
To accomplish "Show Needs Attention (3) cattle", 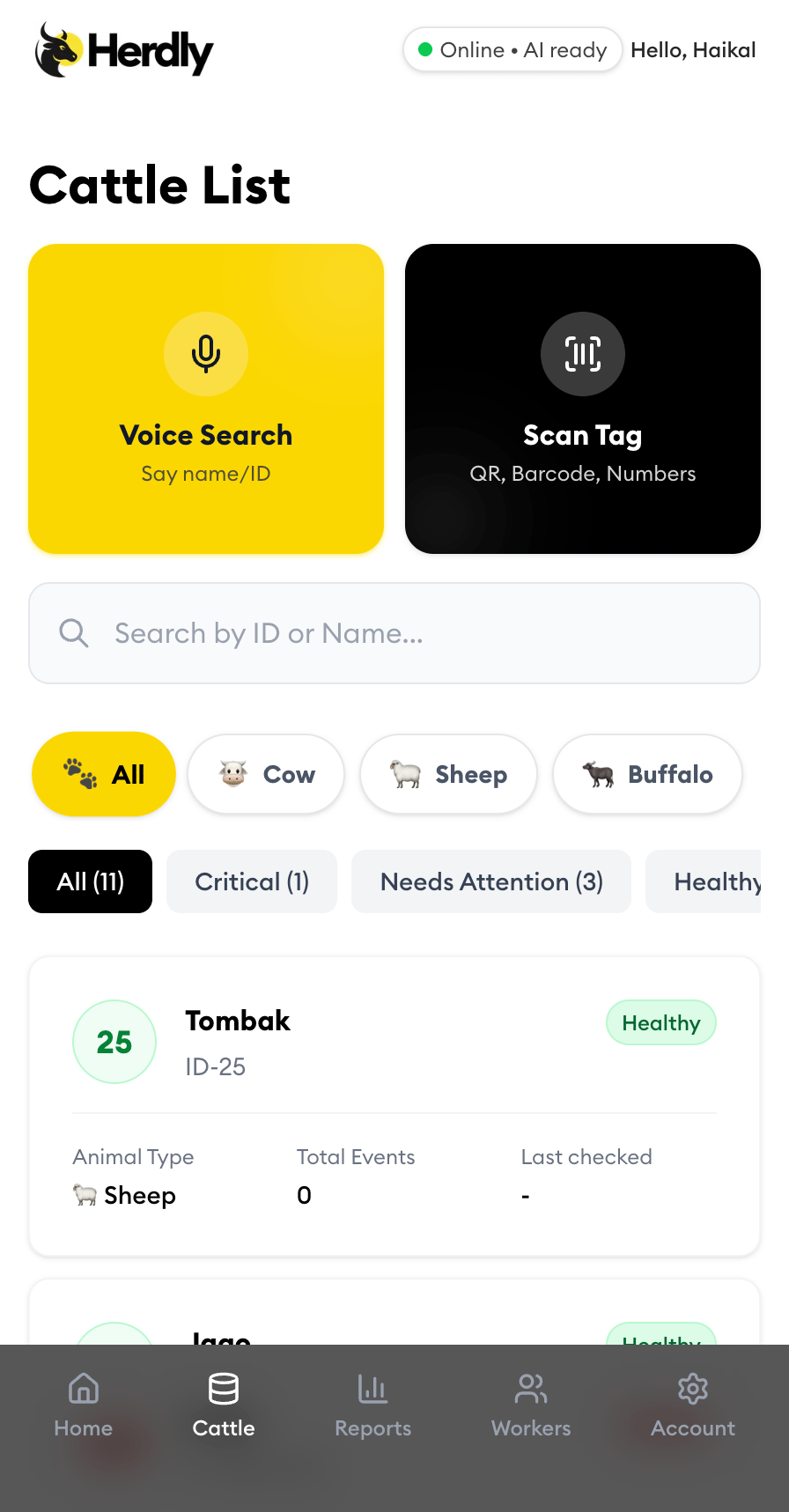I will (x=491, y=881).
